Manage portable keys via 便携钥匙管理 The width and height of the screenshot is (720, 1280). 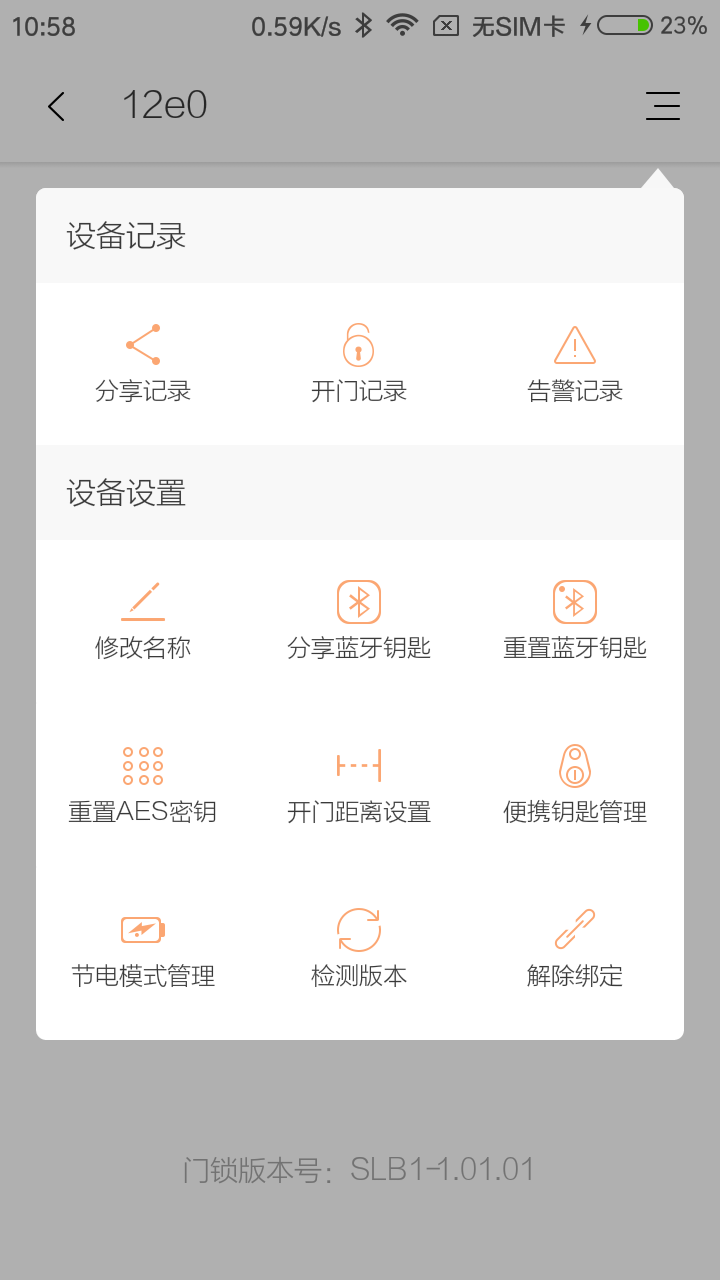(575, 784)
